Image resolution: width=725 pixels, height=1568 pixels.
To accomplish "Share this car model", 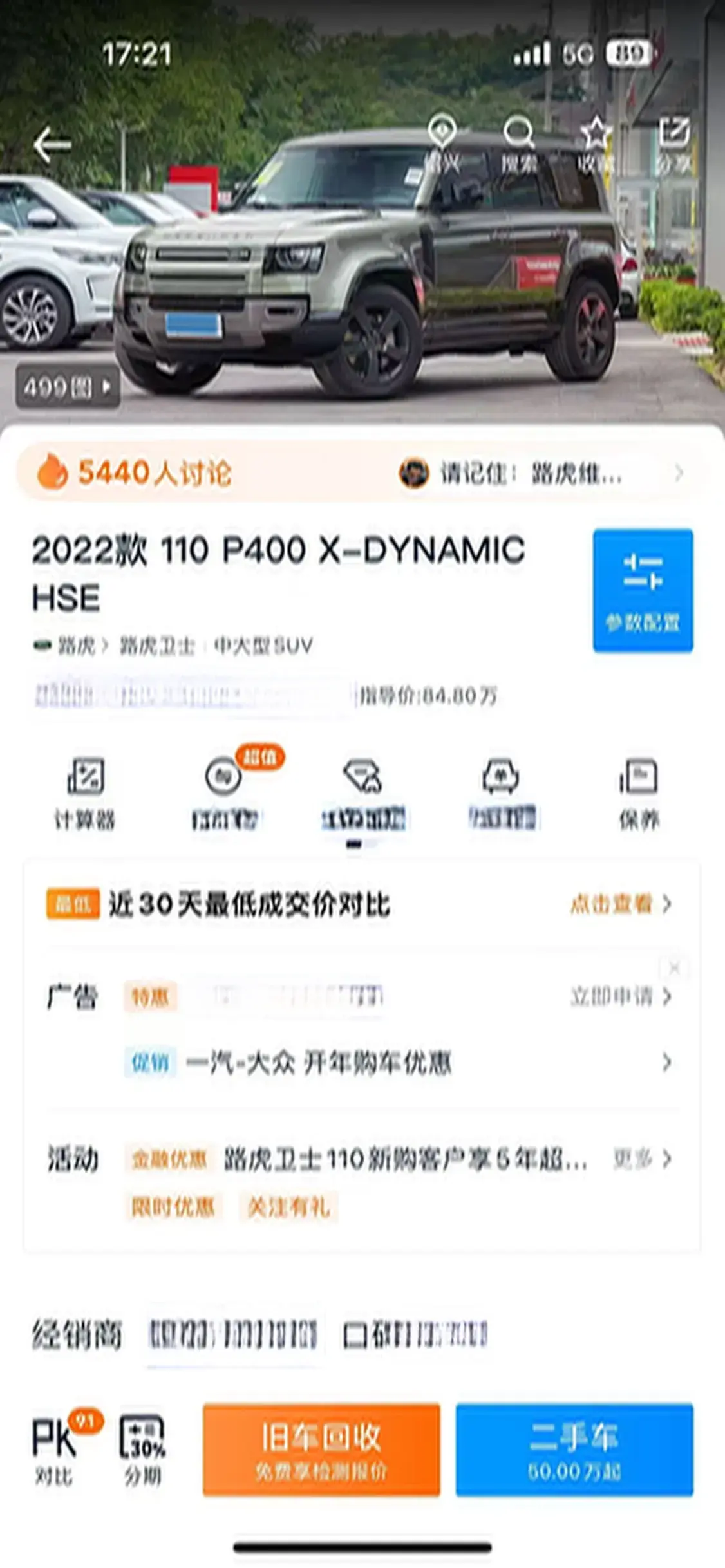I will click(673, 144).
